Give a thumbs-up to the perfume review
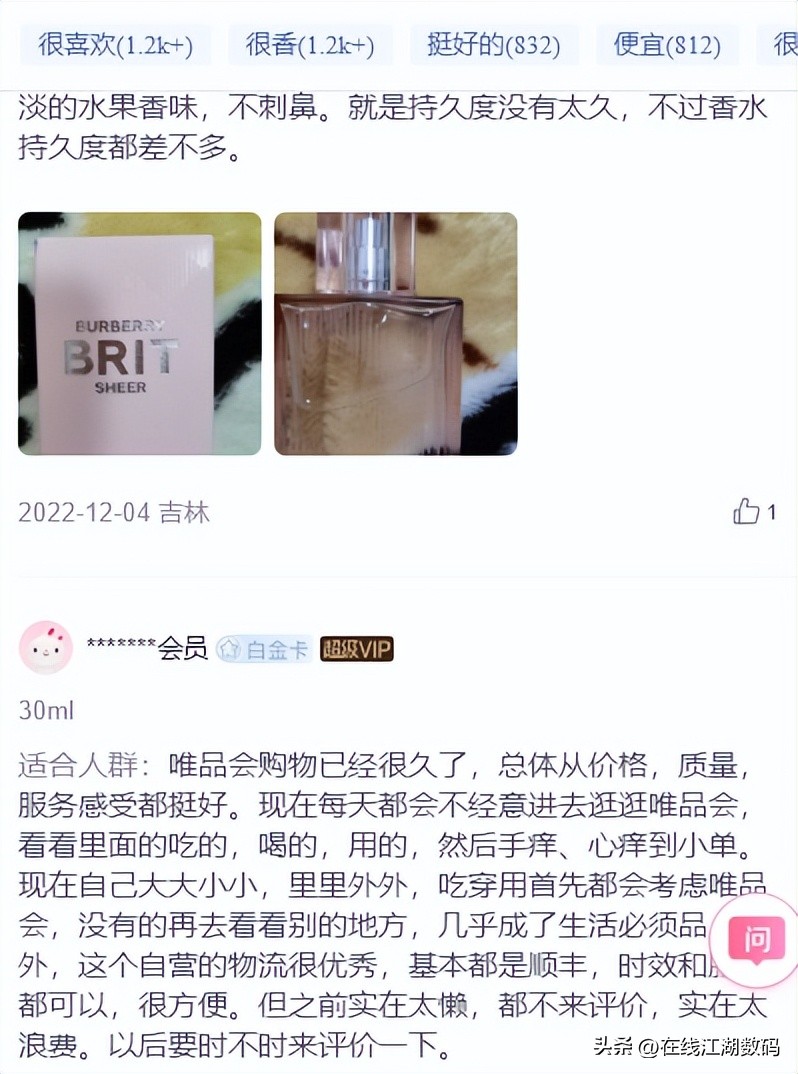Viewport: 798px width, 1074px height. tap(744, 511)
